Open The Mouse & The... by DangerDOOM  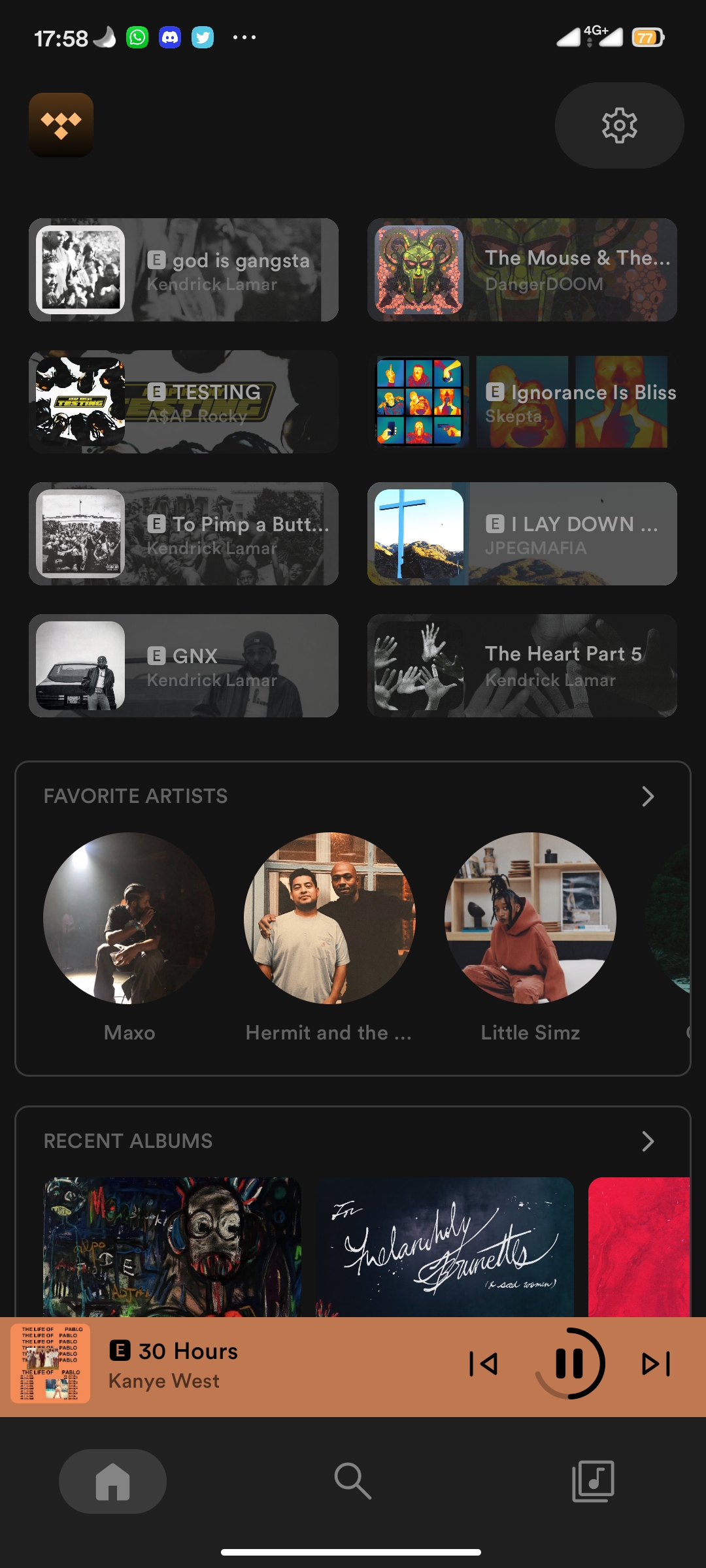522,270
